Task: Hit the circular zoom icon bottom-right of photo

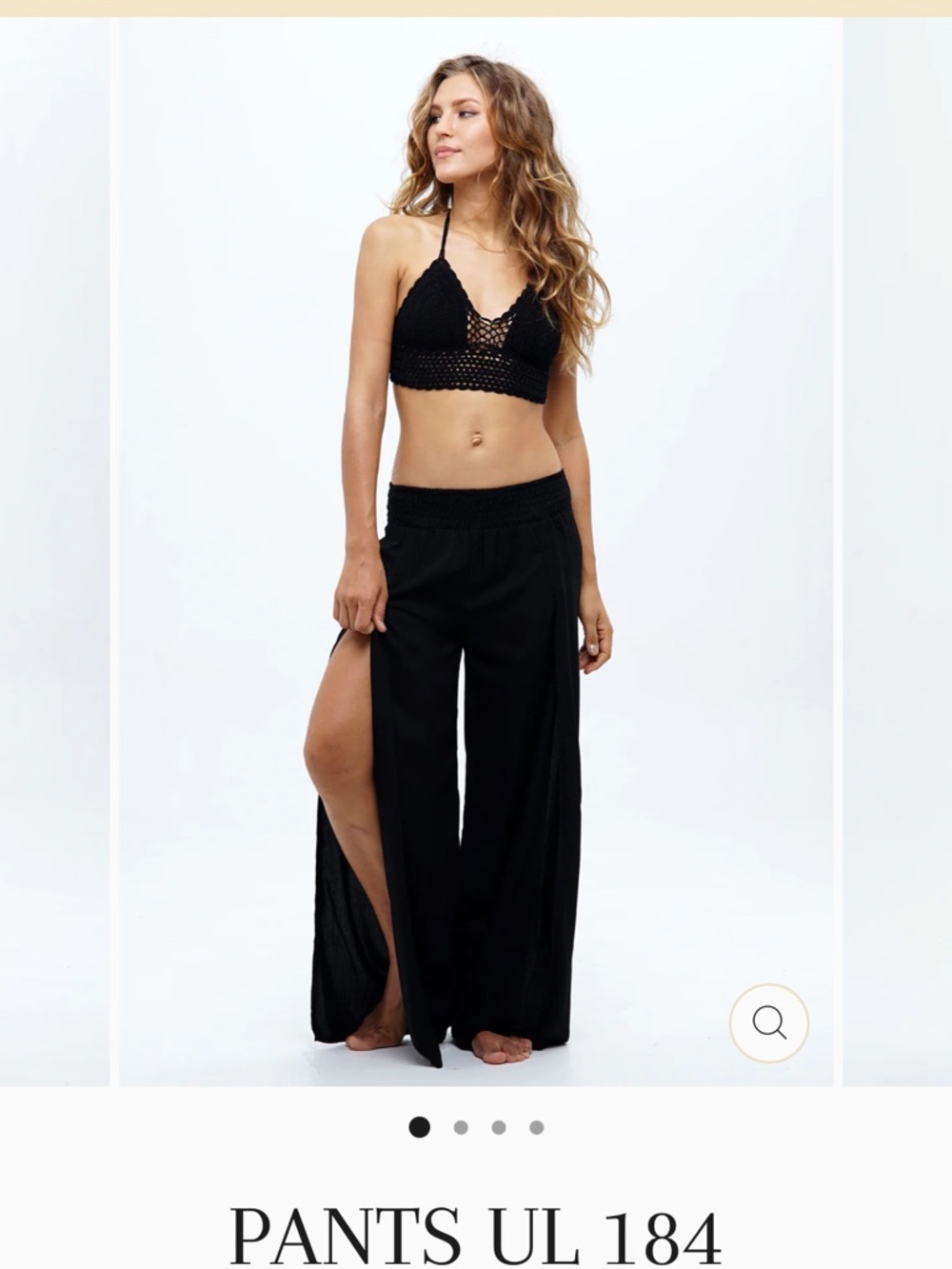Action: pos(768,1023)
